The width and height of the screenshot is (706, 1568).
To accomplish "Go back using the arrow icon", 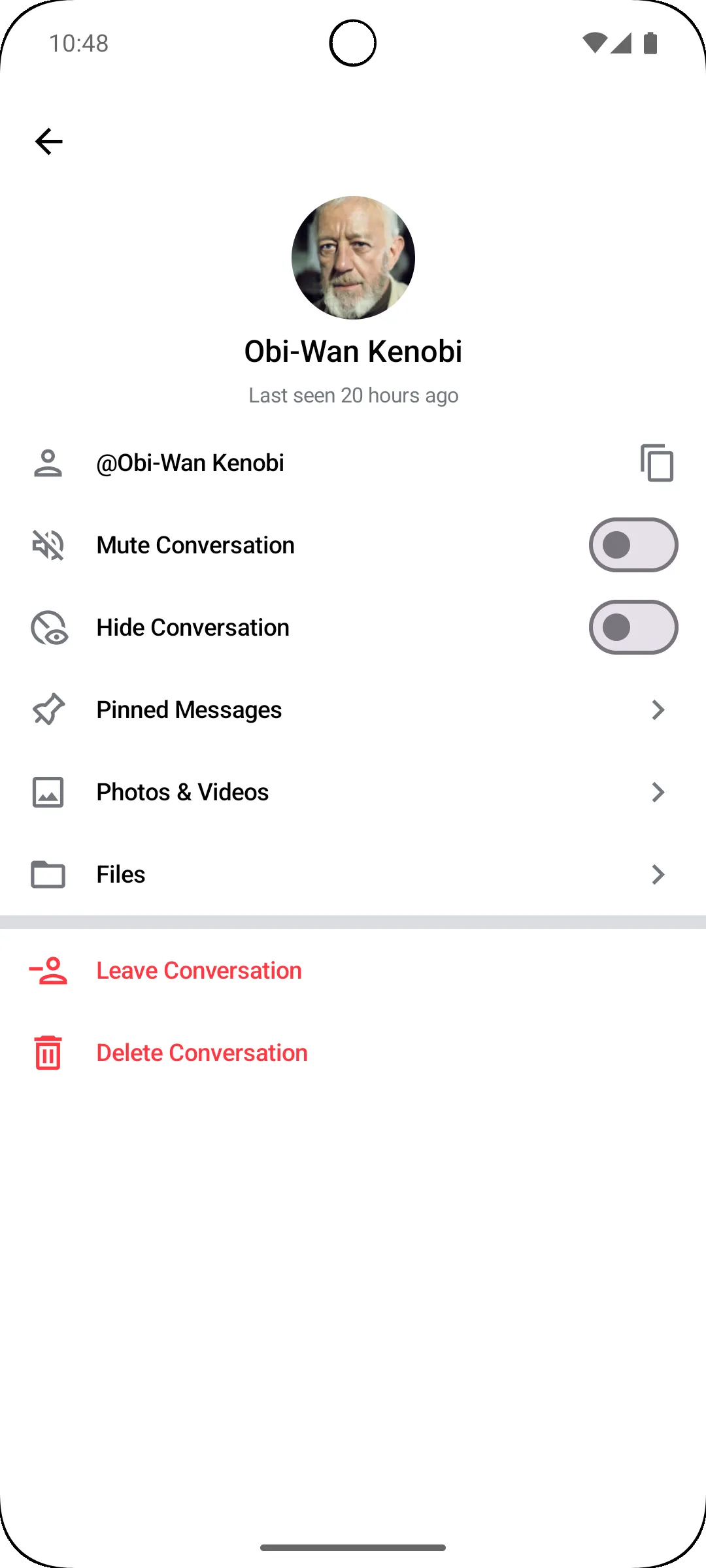I will point(49,142).
